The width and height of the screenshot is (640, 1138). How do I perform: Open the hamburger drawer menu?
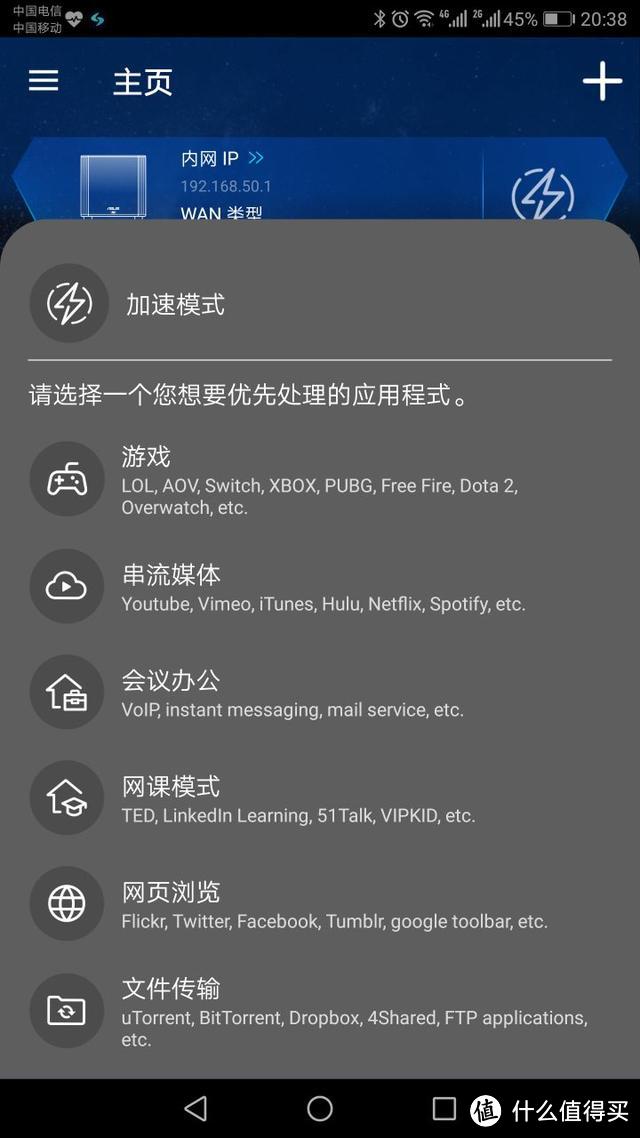click(44, 80)
